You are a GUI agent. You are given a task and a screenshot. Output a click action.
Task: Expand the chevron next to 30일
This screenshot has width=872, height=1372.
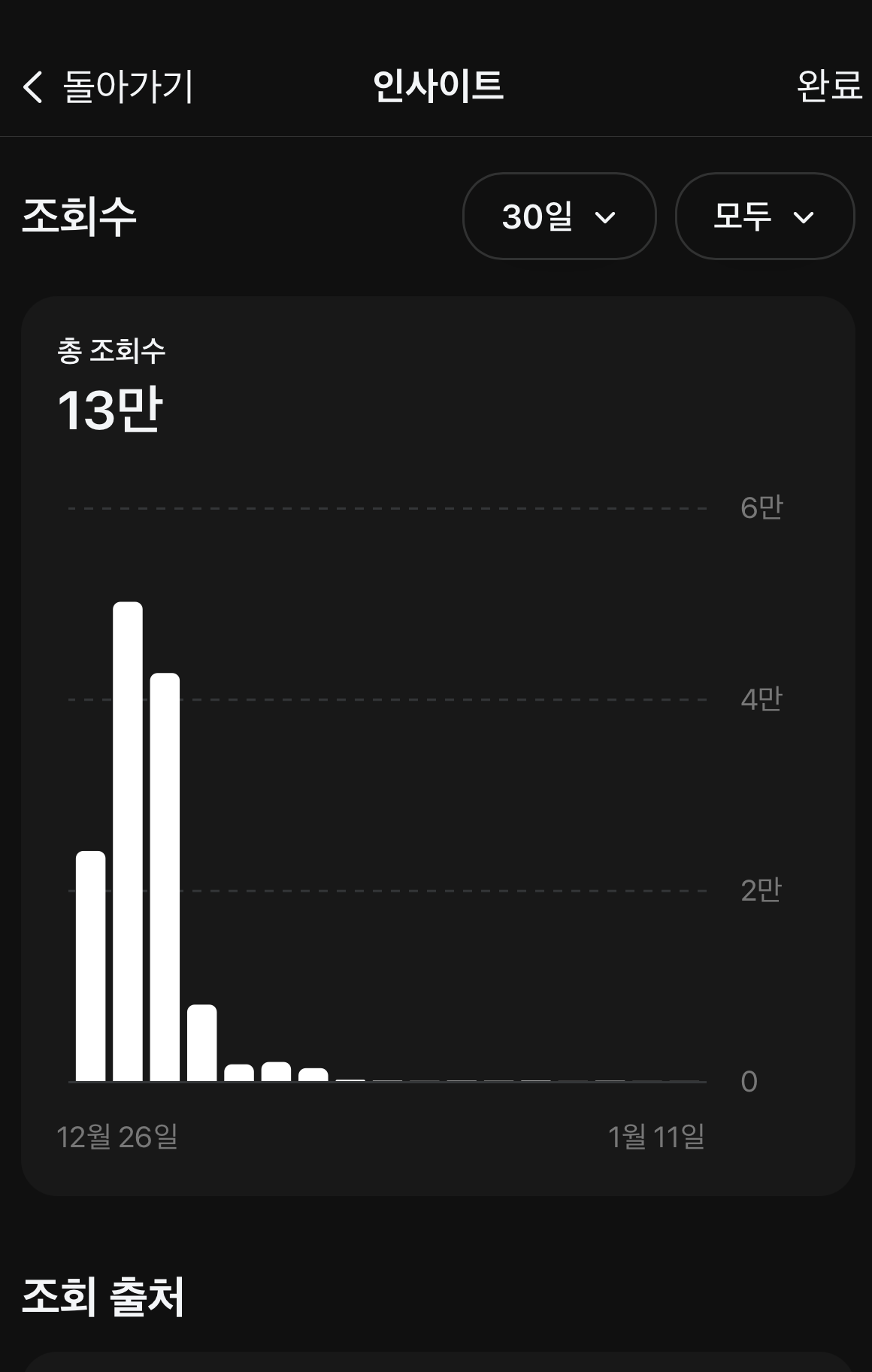tap(605, 218)
